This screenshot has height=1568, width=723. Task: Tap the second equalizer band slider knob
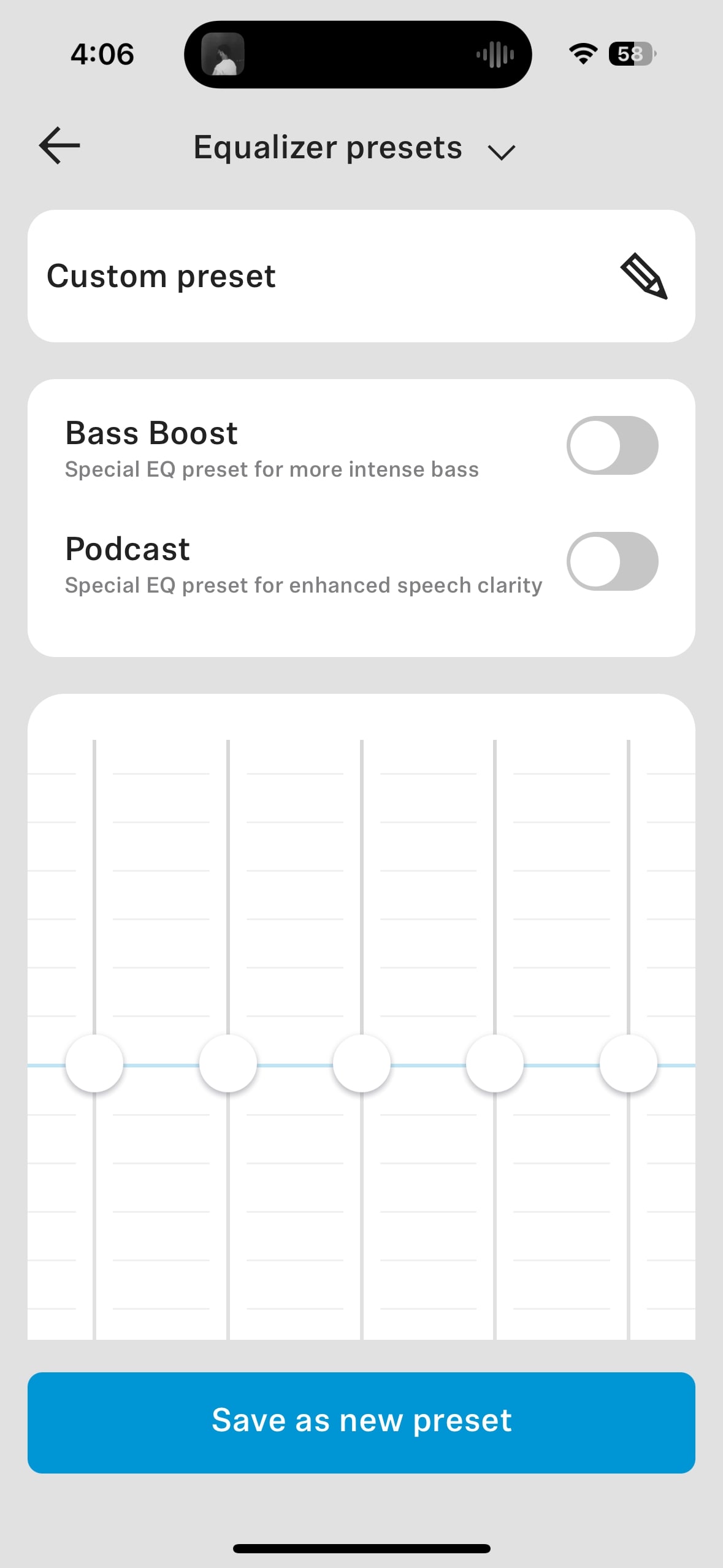228,1063
